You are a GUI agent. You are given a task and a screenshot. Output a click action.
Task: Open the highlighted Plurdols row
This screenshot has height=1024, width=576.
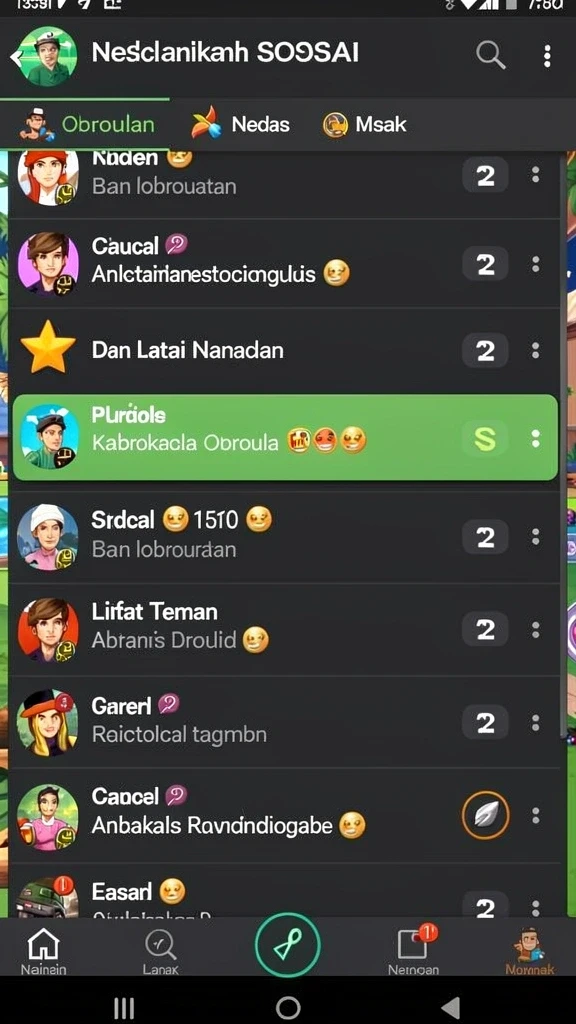click(x=285, y=438)
